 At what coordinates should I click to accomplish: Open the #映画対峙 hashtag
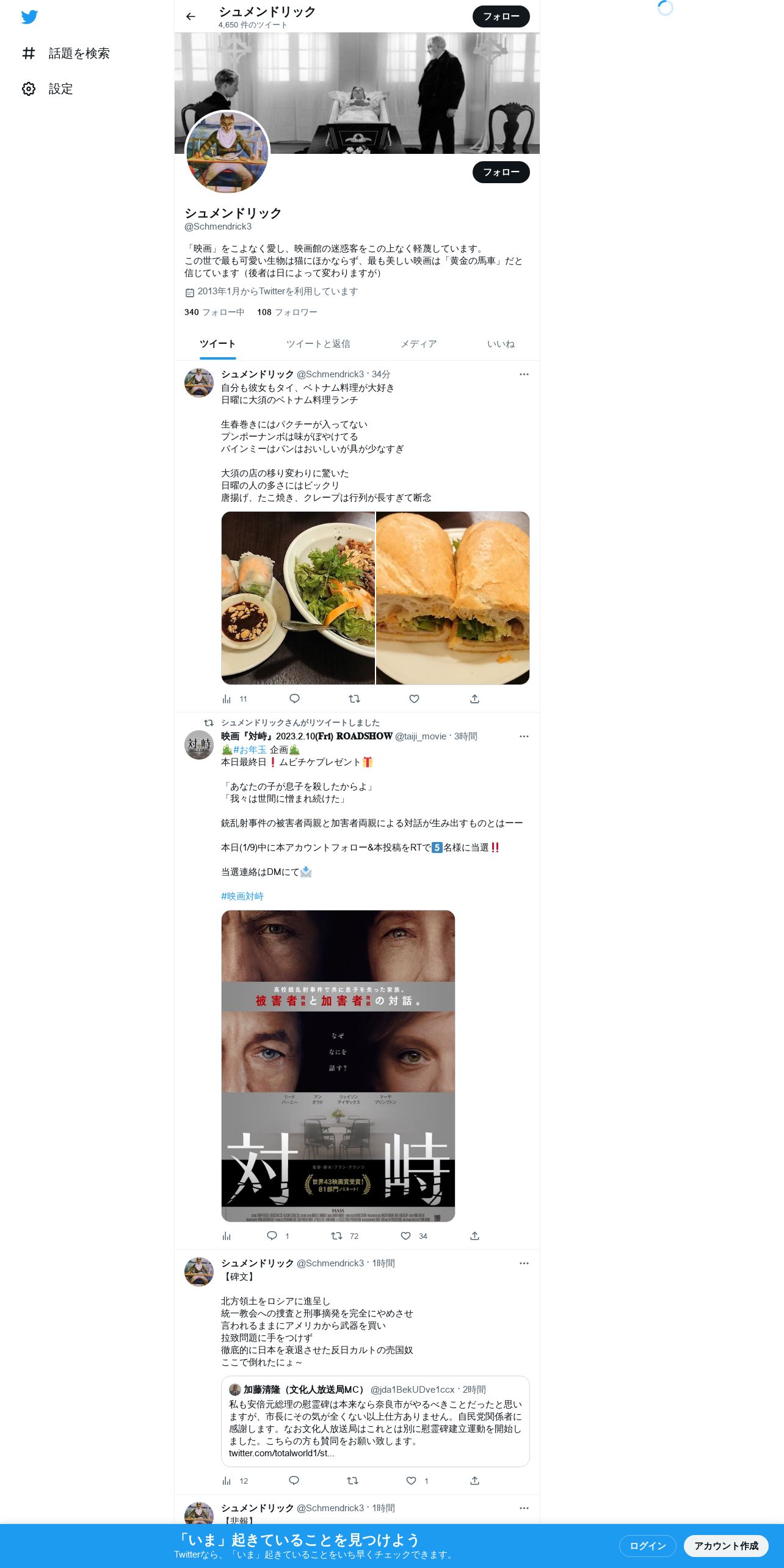click(242, 896)
